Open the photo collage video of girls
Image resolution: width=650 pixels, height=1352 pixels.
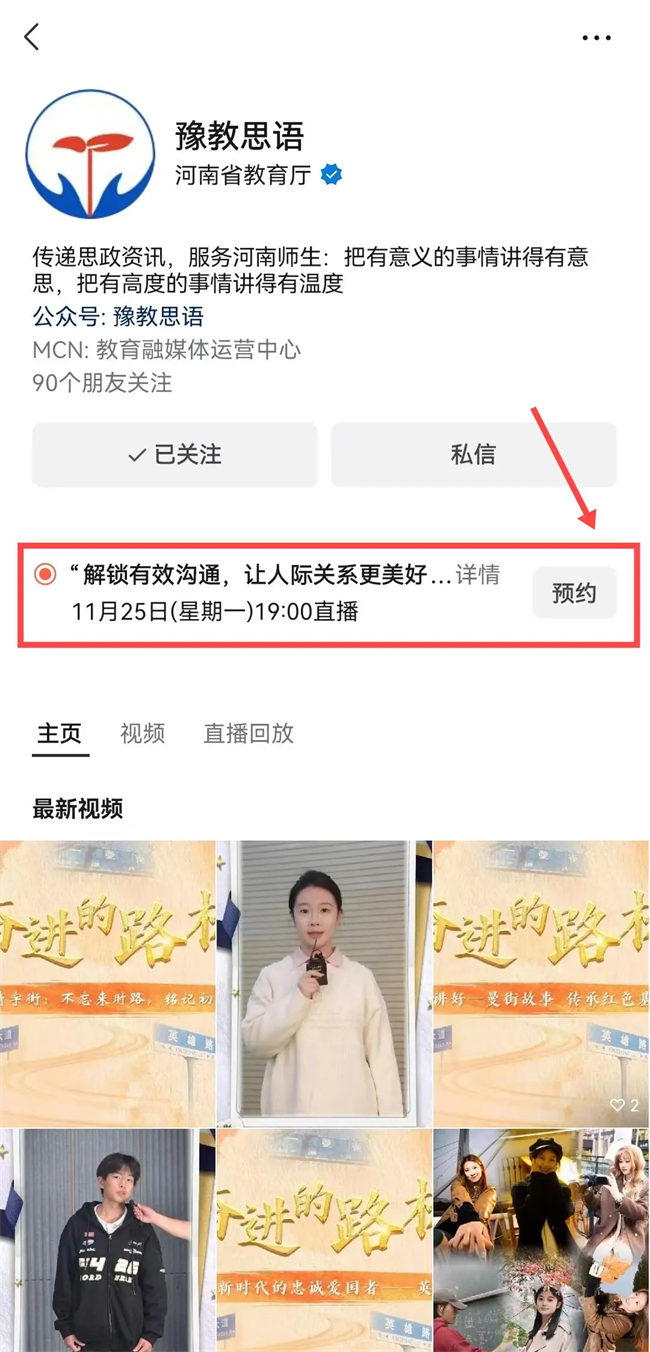pyautogui.click(x=541, y=1240)
